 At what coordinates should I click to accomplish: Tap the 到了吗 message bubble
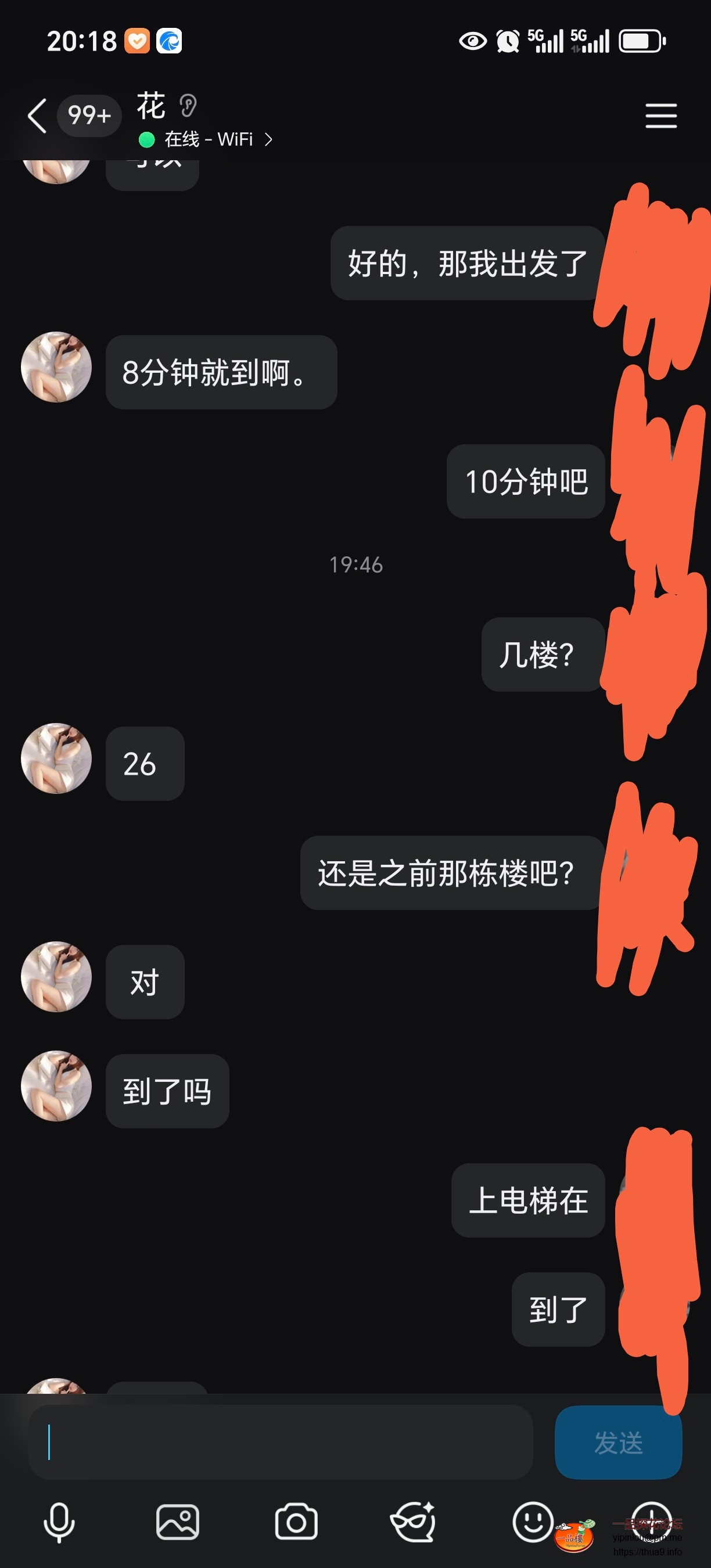coord(167,1091)
